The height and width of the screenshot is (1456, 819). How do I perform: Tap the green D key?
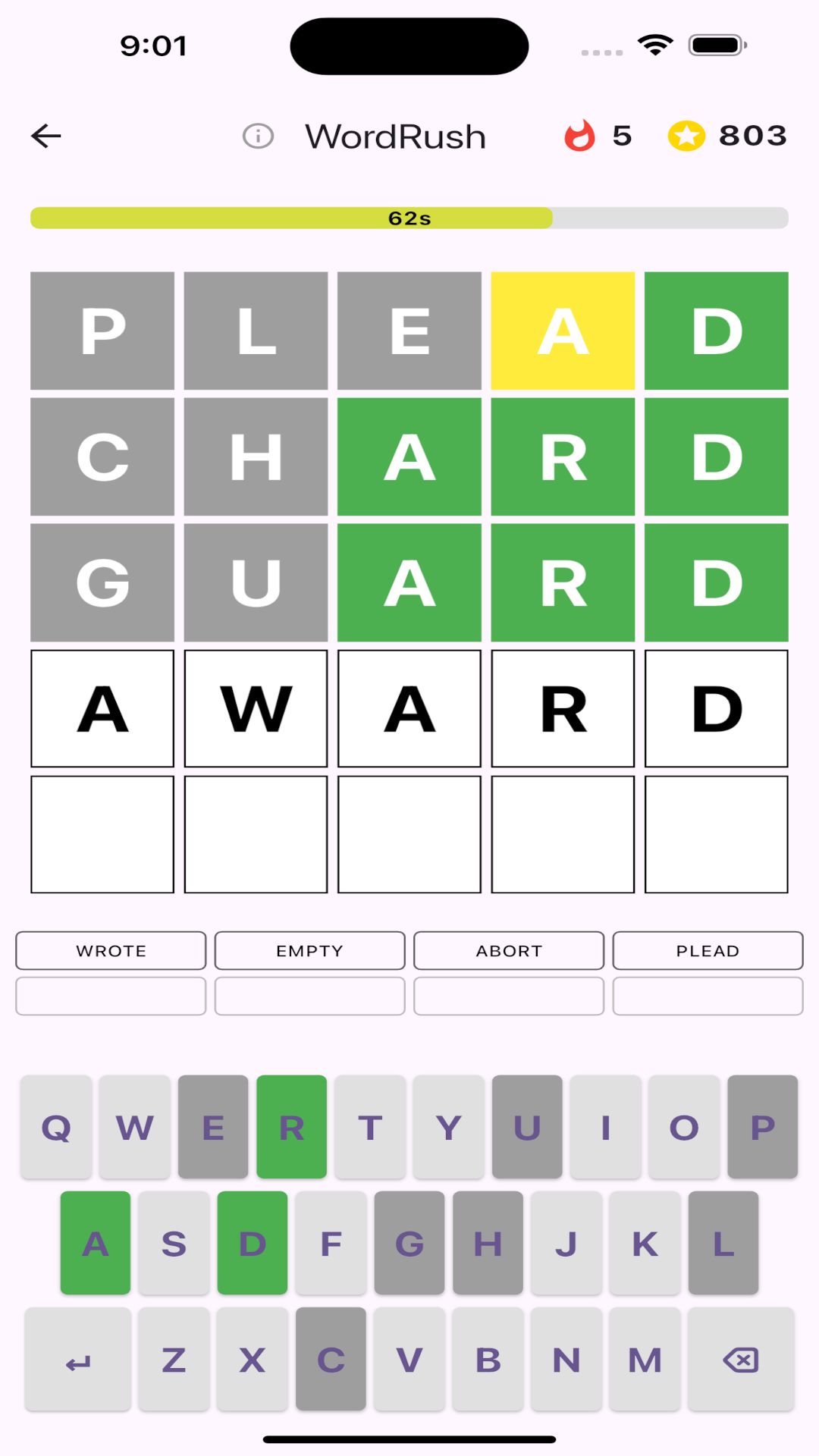pos(253,1244)
